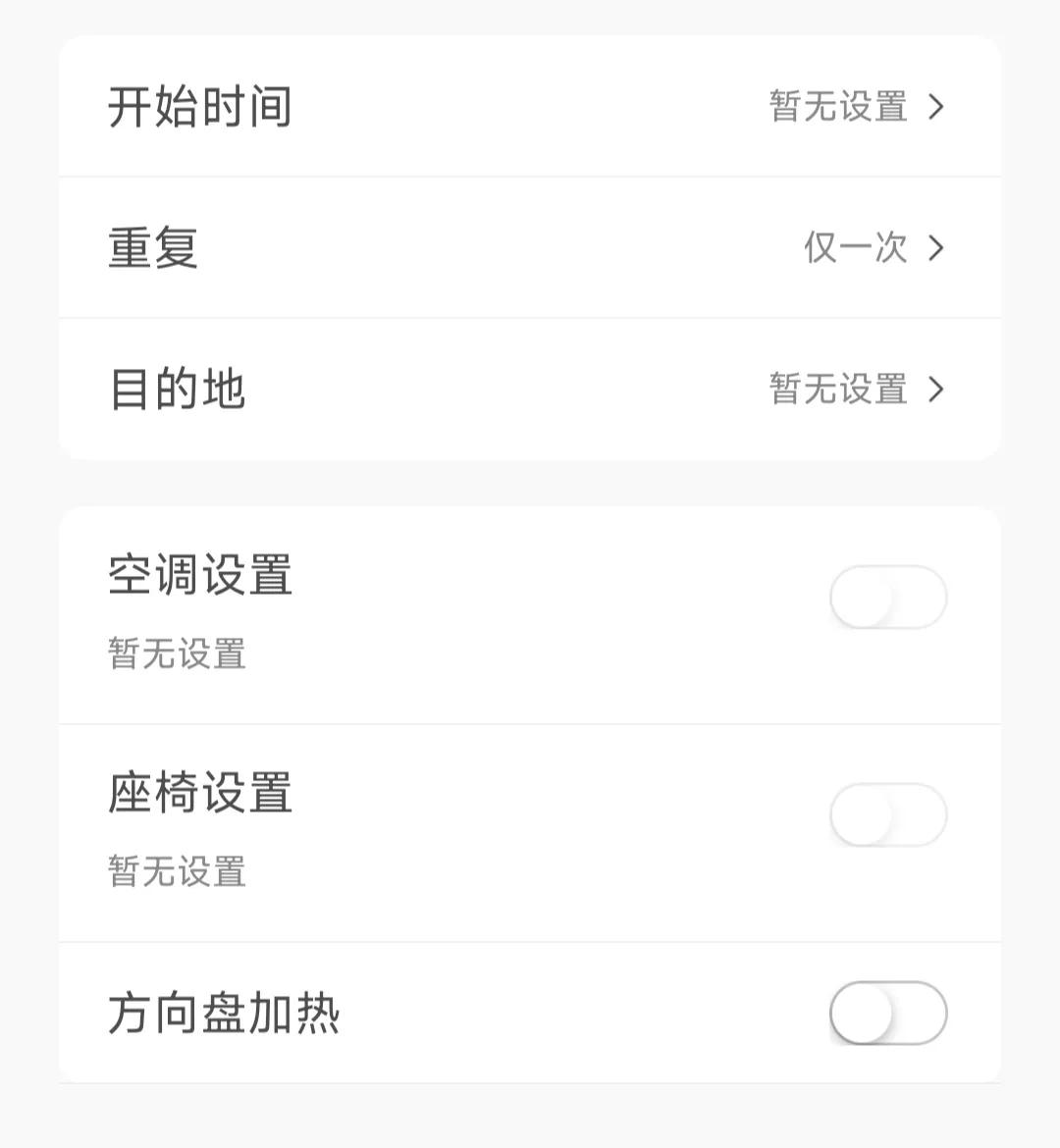Tap 暂无设置 under 空调设置
Image resolution: width=1060 pixels, height=1148 pixels.
pos(176,654)
